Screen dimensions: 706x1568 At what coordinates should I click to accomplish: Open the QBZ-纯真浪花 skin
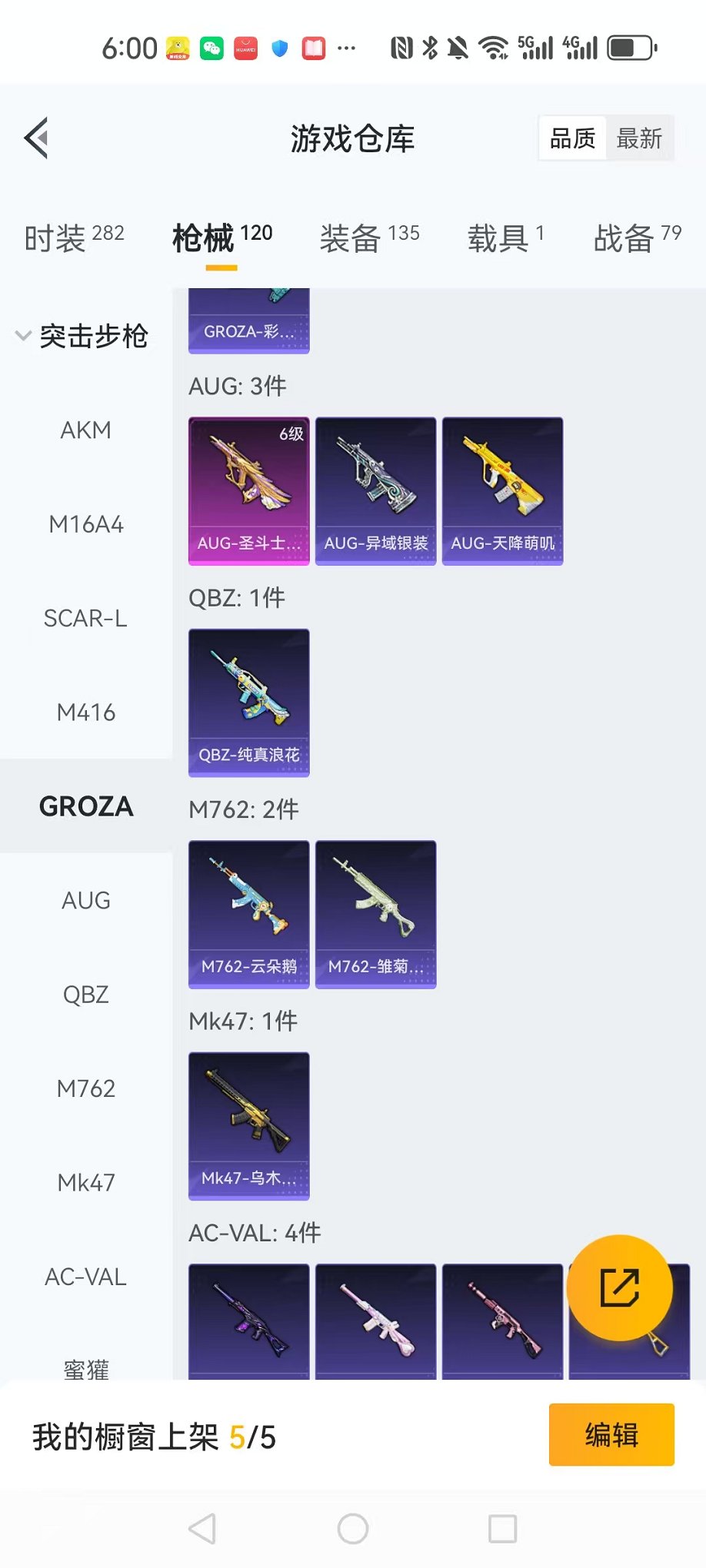(249, 703)
